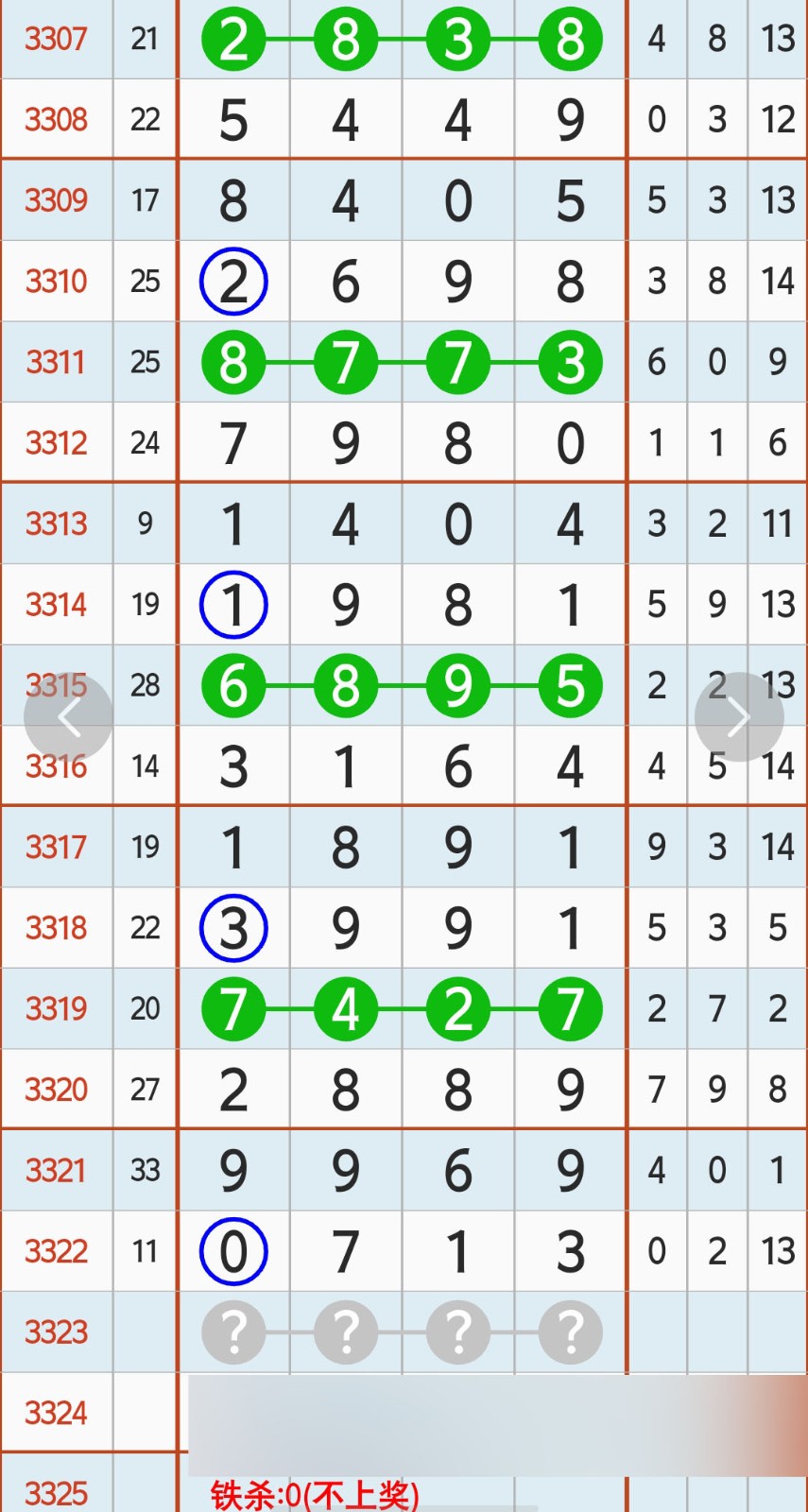Open draw number 3307 entry

click(56, 39)
